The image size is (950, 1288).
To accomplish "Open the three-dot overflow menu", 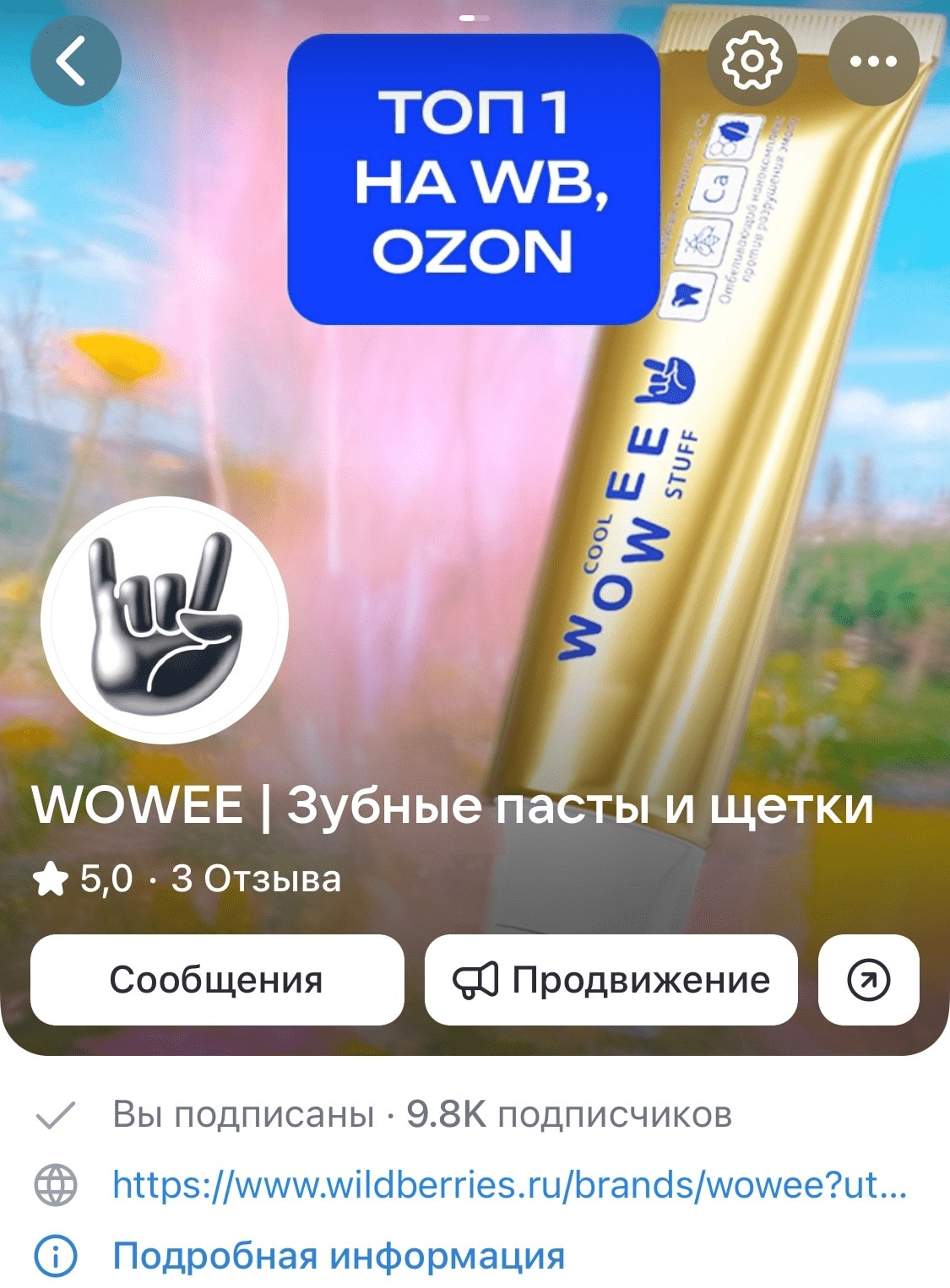I will coord(873,62).
